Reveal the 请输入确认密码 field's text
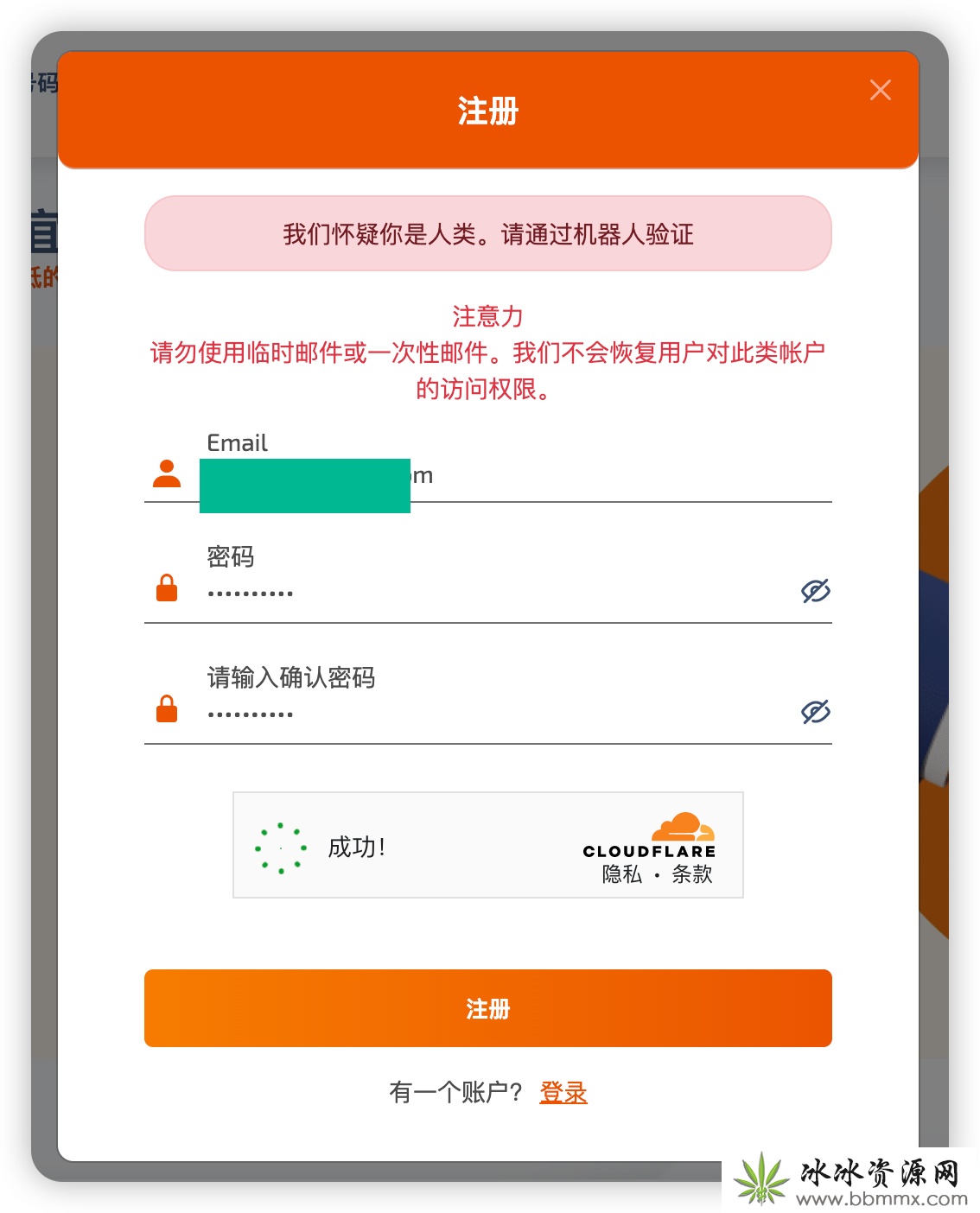 click(x=815, y=712)
